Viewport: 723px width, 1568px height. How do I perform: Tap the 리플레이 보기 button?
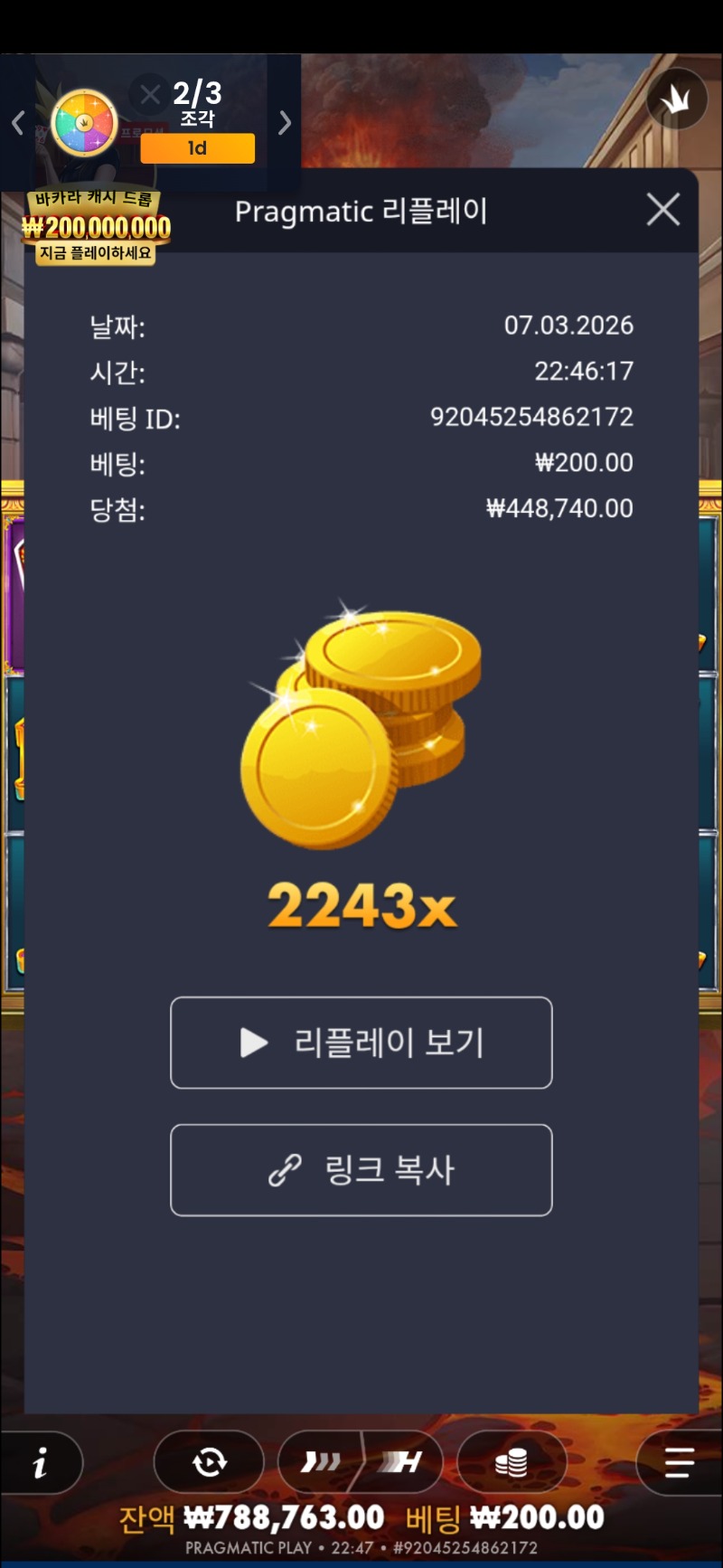[361, 1043]
